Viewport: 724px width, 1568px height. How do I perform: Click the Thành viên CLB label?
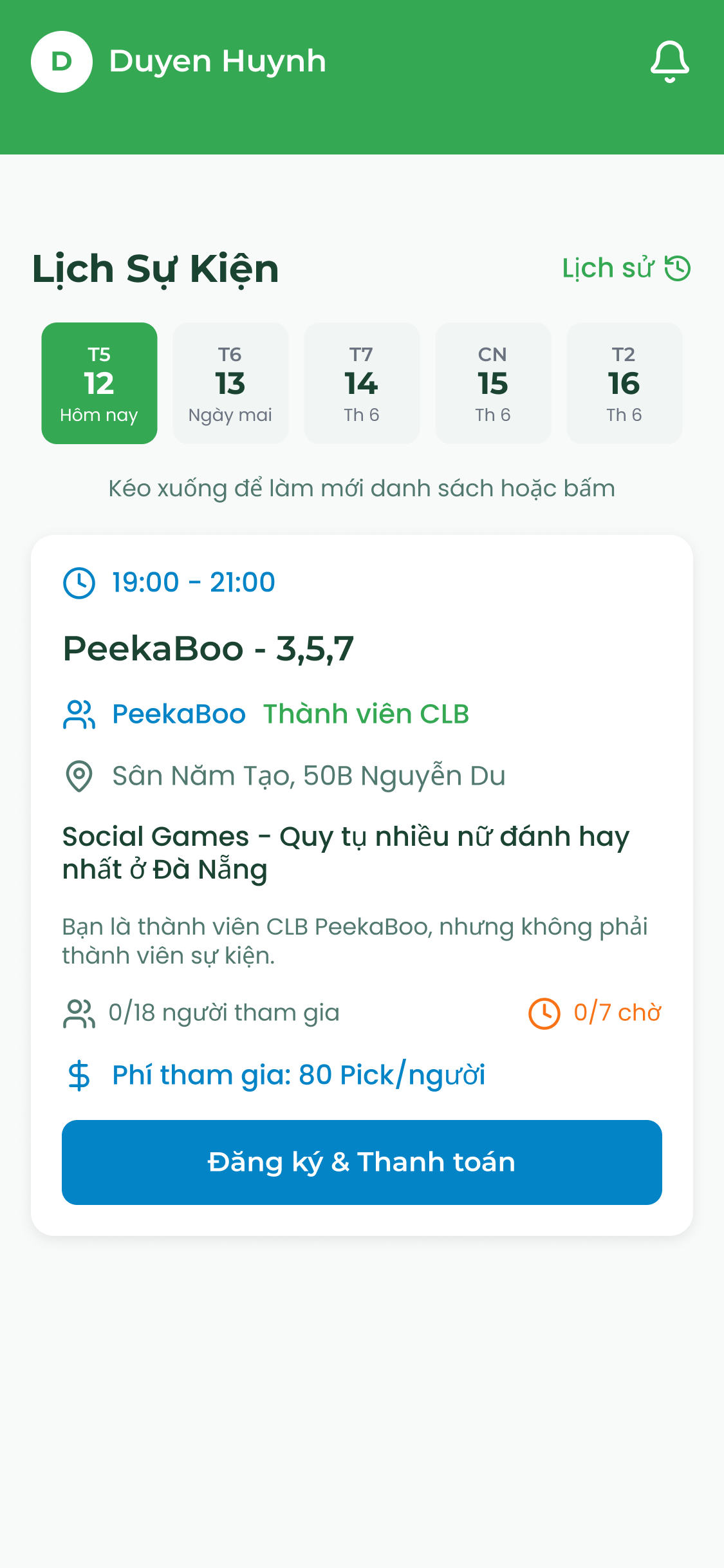tap(366, 713)
